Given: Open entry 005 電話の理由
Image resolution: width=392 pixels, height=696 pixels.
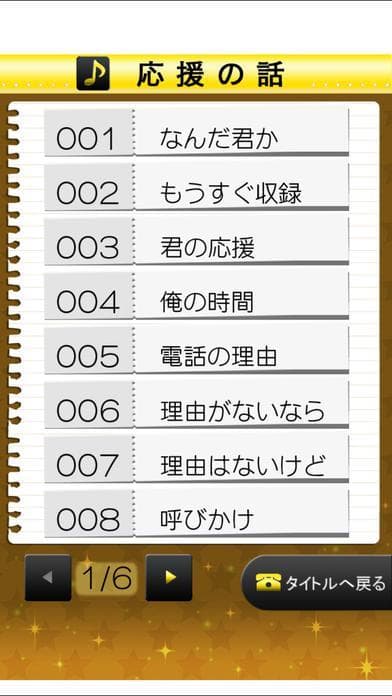Looking at the screenshot, I should (x=196, y=351).
